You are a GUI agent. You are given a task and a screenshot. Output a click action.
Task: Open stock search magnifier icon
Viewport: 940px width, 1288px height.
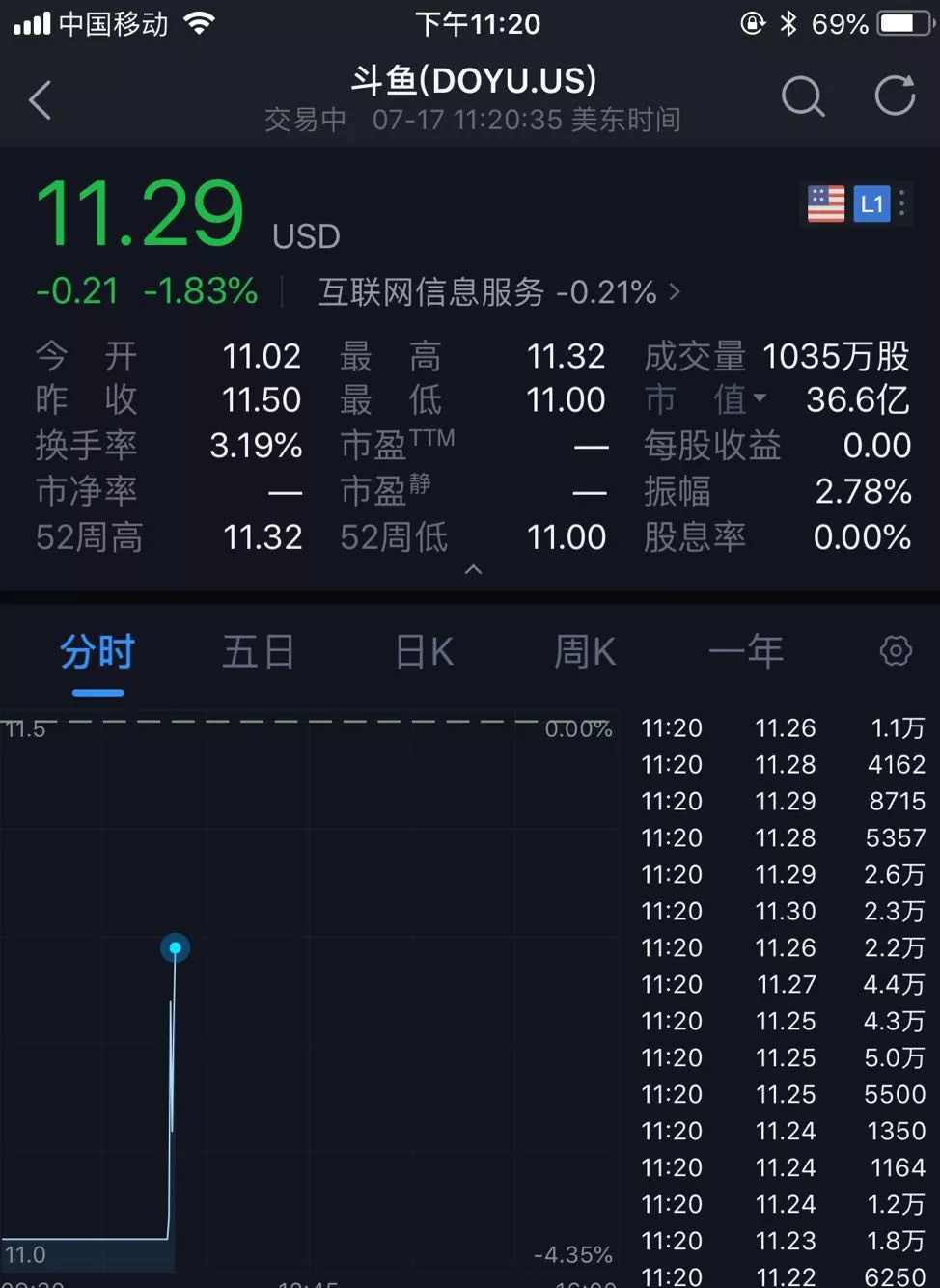tap(802, 96)
